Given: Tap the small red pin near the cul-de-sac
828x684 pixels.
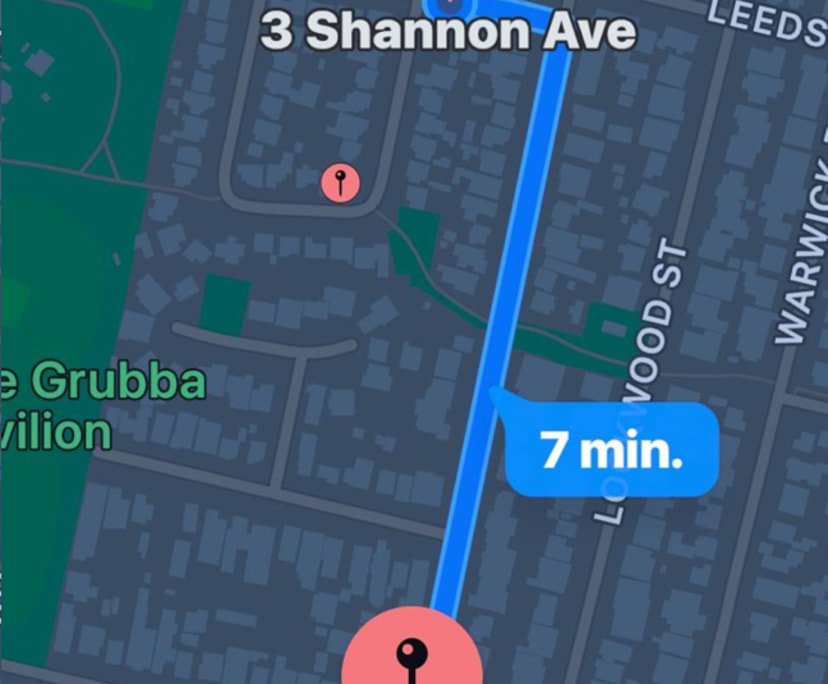Looking at the screenshot, I should (x=340, y=183).
